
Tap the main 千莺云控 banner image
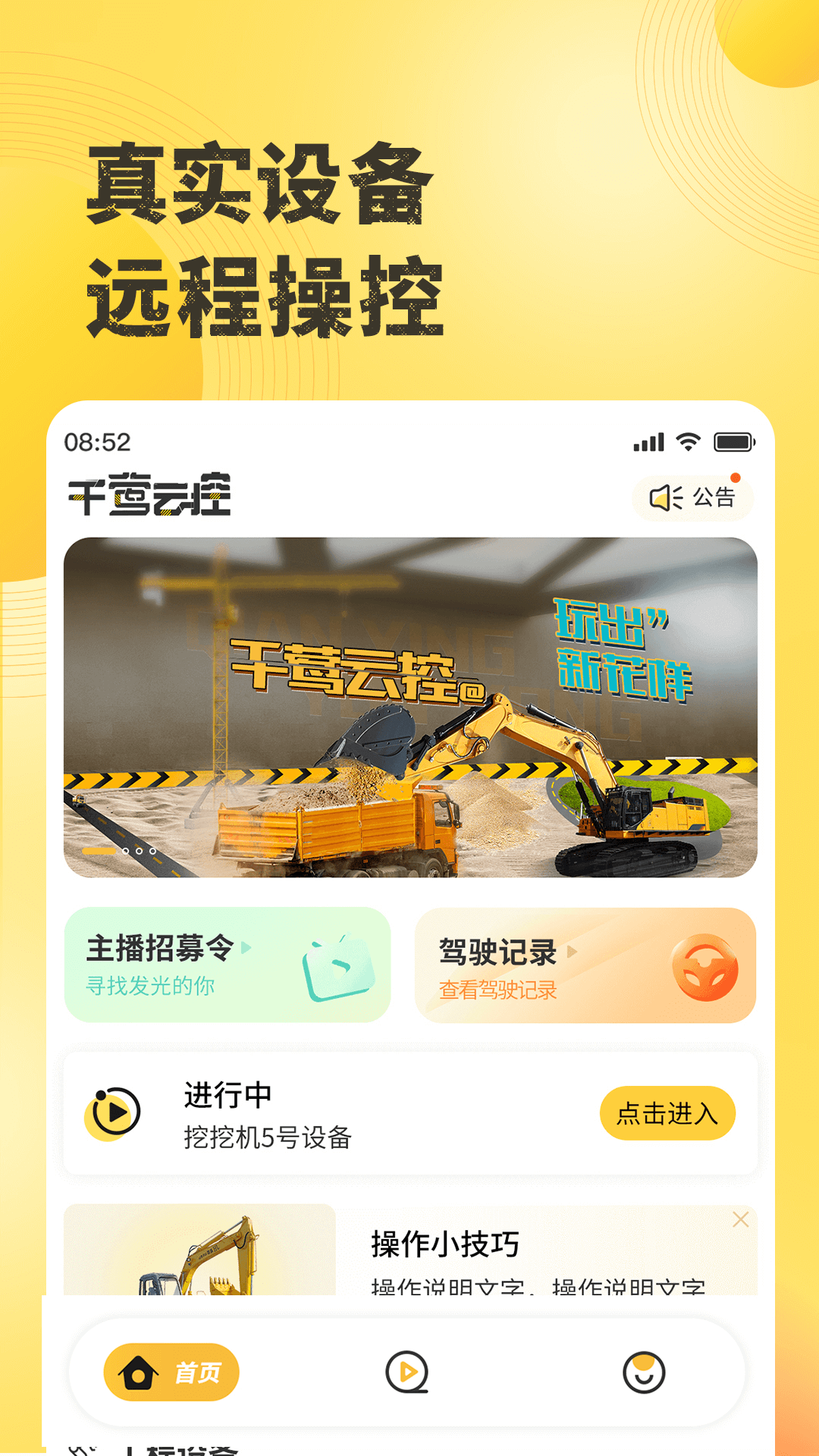click(409, 704)
